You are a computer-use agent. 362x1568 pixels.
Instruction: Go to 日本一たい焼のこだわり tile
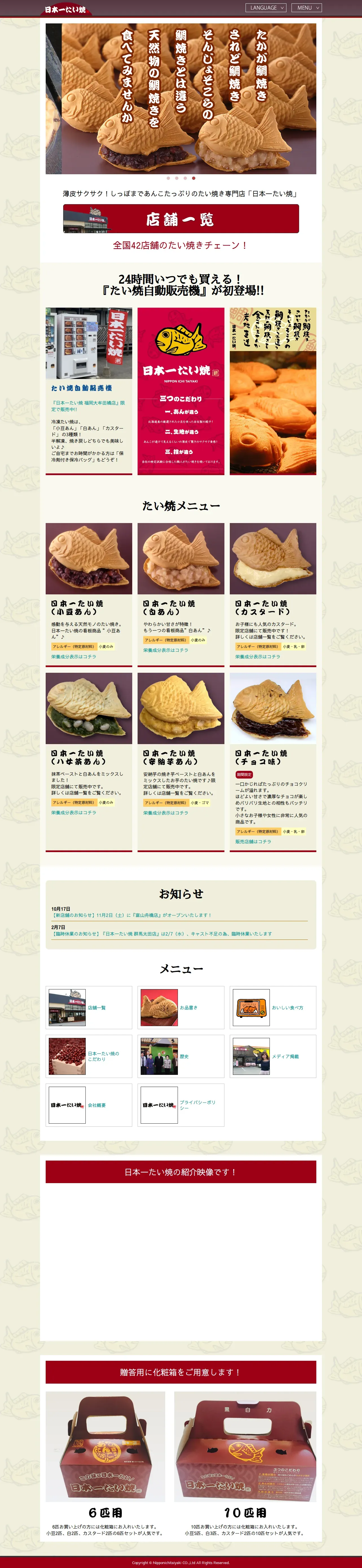[x=89, y=1056]
